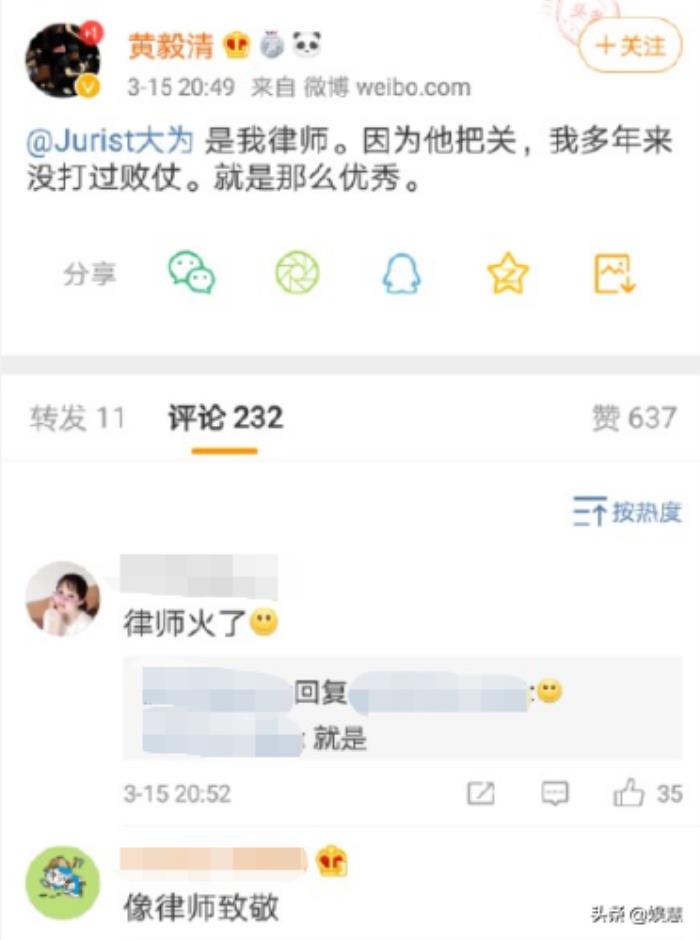Follow 黄毅清 with the 关注 button
This screenshot has width=700, height=940.
(630, 46)
